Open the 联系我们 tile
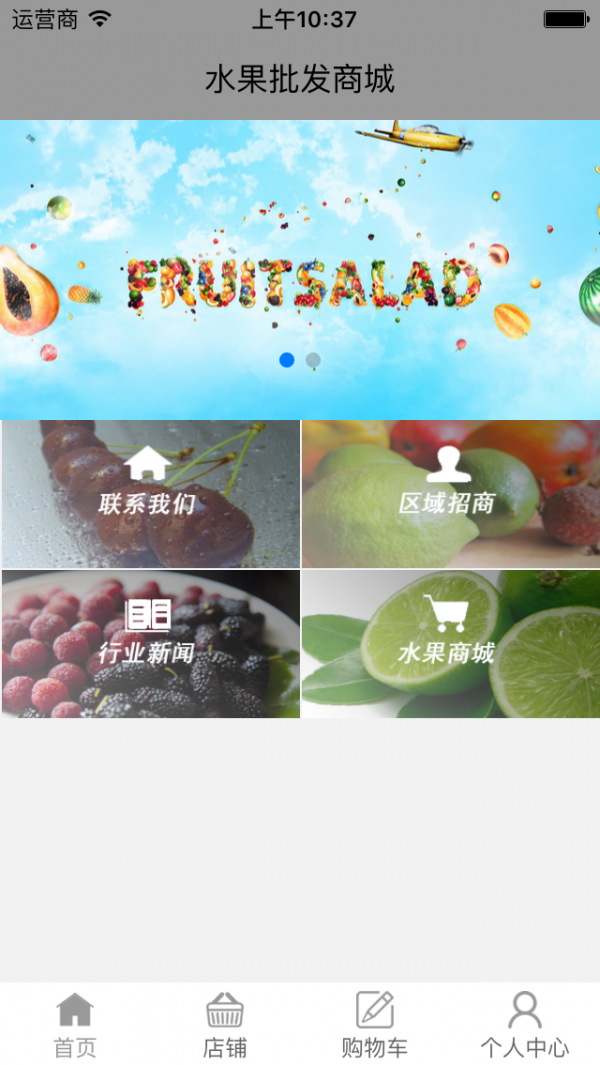 (x=150, y=494)
